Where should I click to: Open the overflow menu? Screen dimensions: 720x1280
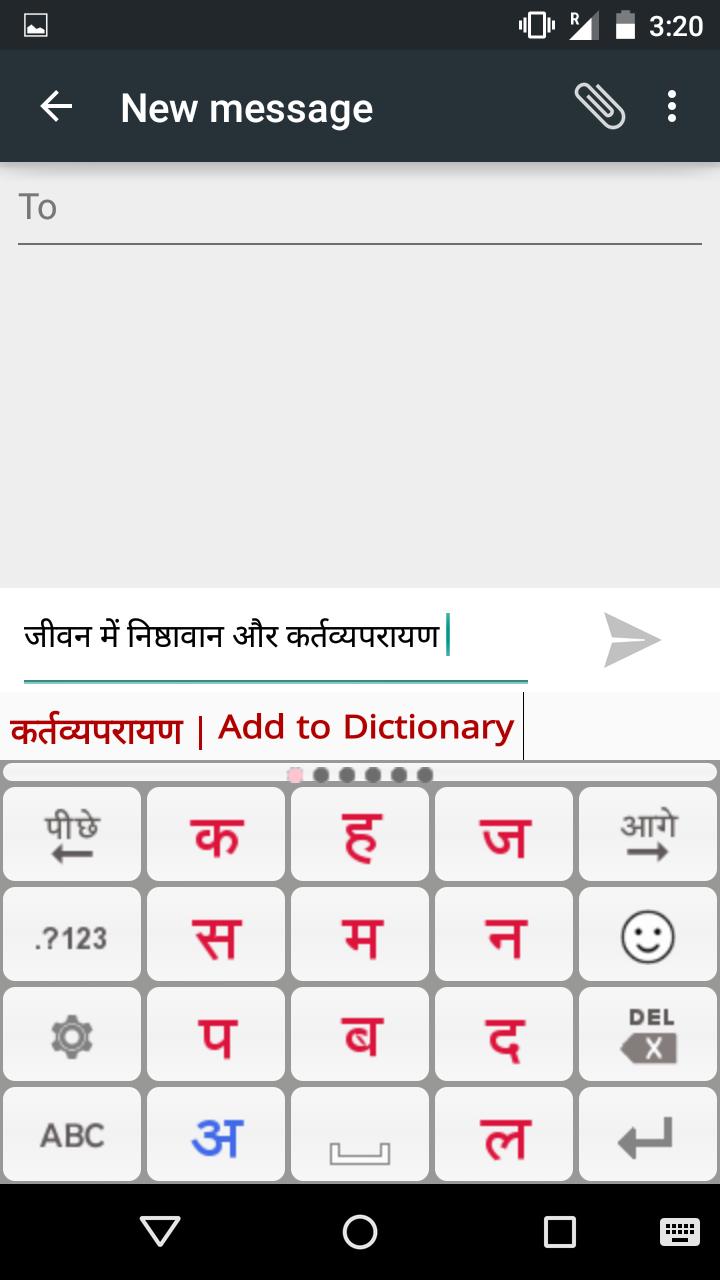coord(672,106)
